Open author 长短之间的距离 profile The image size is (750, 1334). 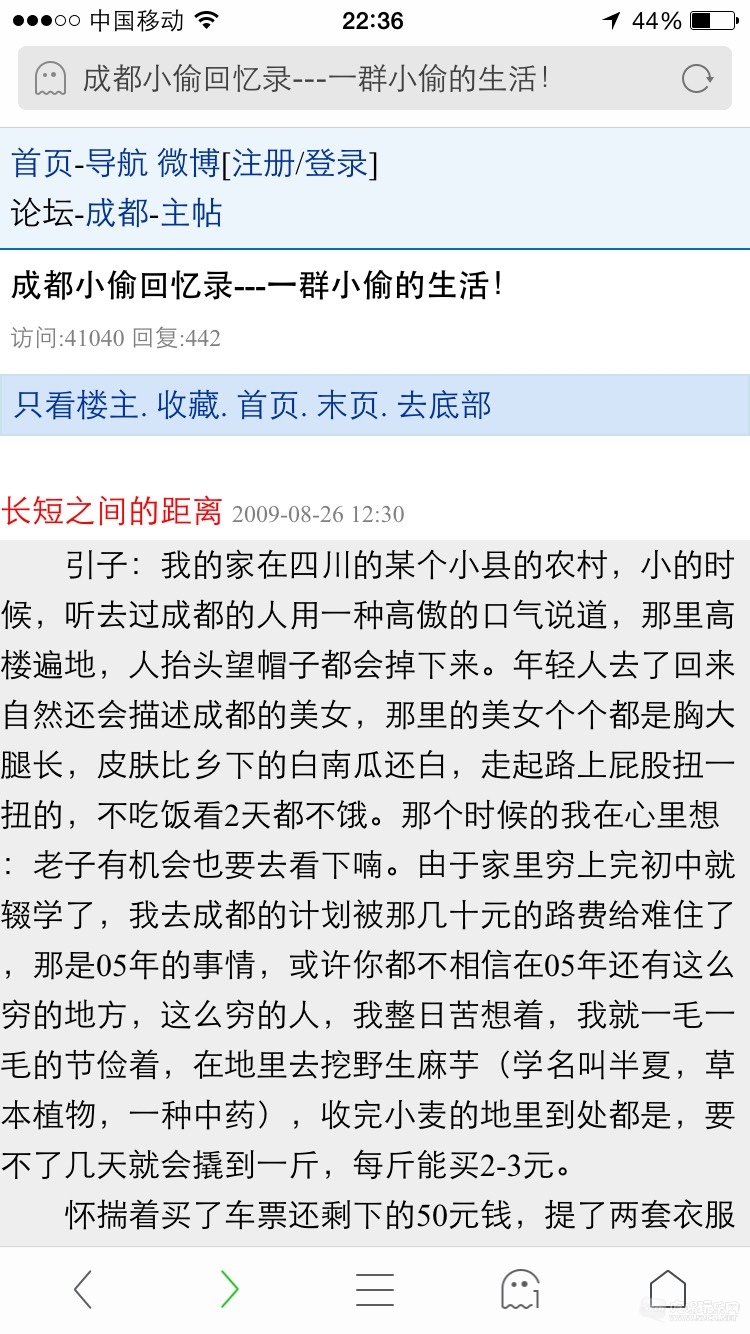pyautogui.click(x=111, y=511)
